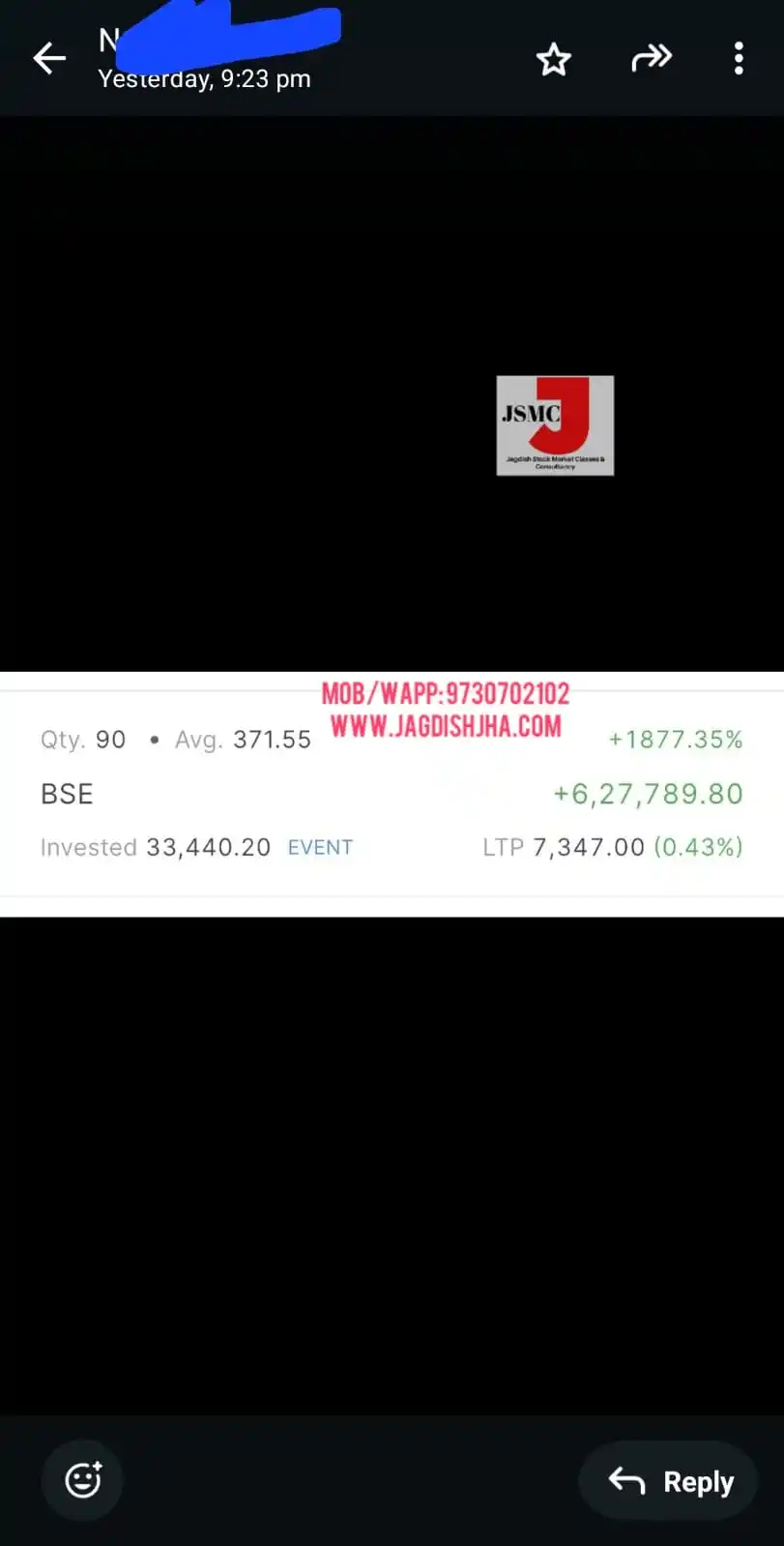Forward this image
The image size is (784, 1546).
pos(652,59)
